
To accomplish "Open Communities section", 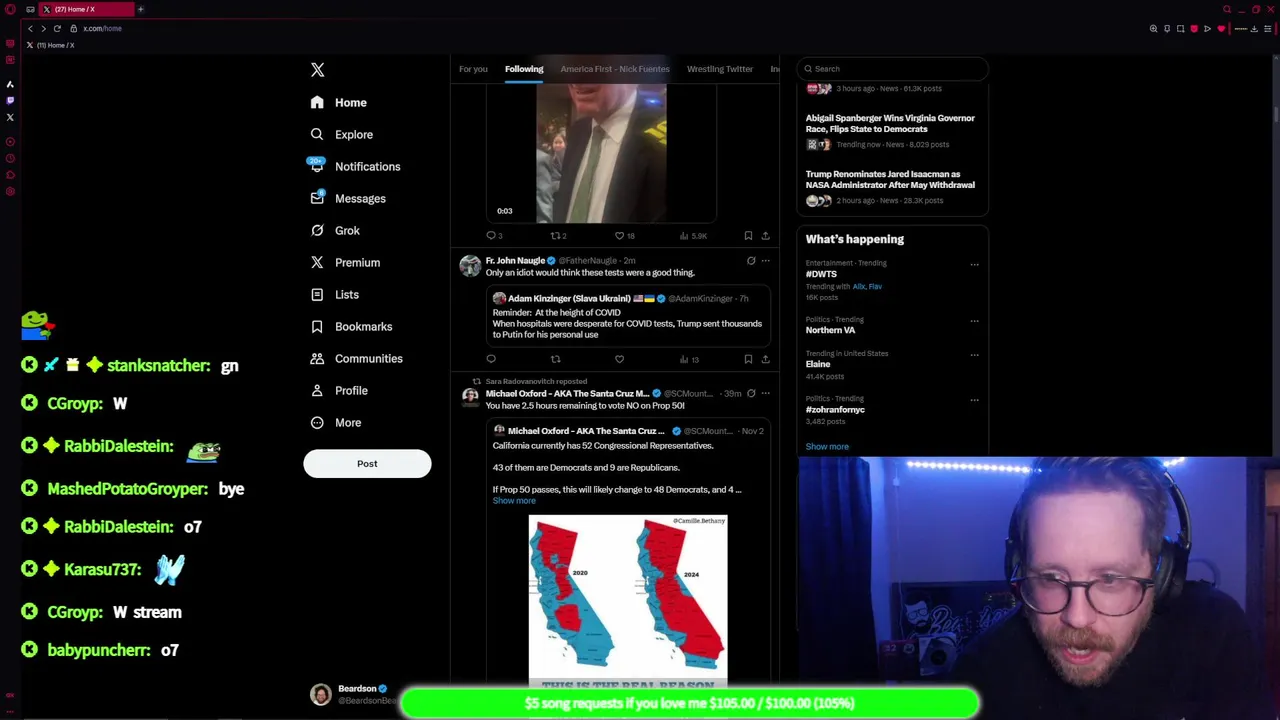I will point(367,358).
